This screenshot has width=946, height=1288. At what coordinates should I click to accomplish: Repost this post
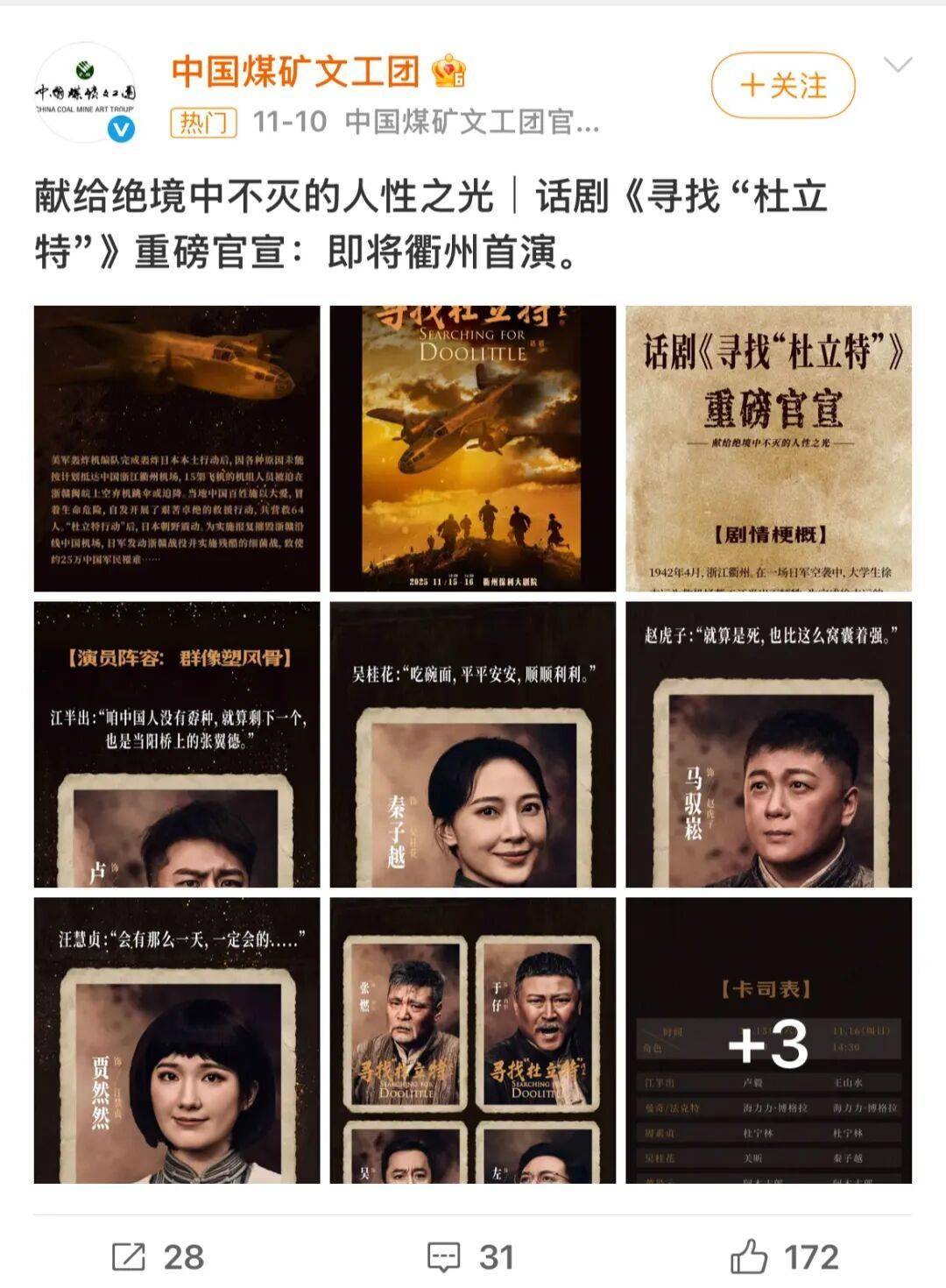click(x=158, y=1257)
